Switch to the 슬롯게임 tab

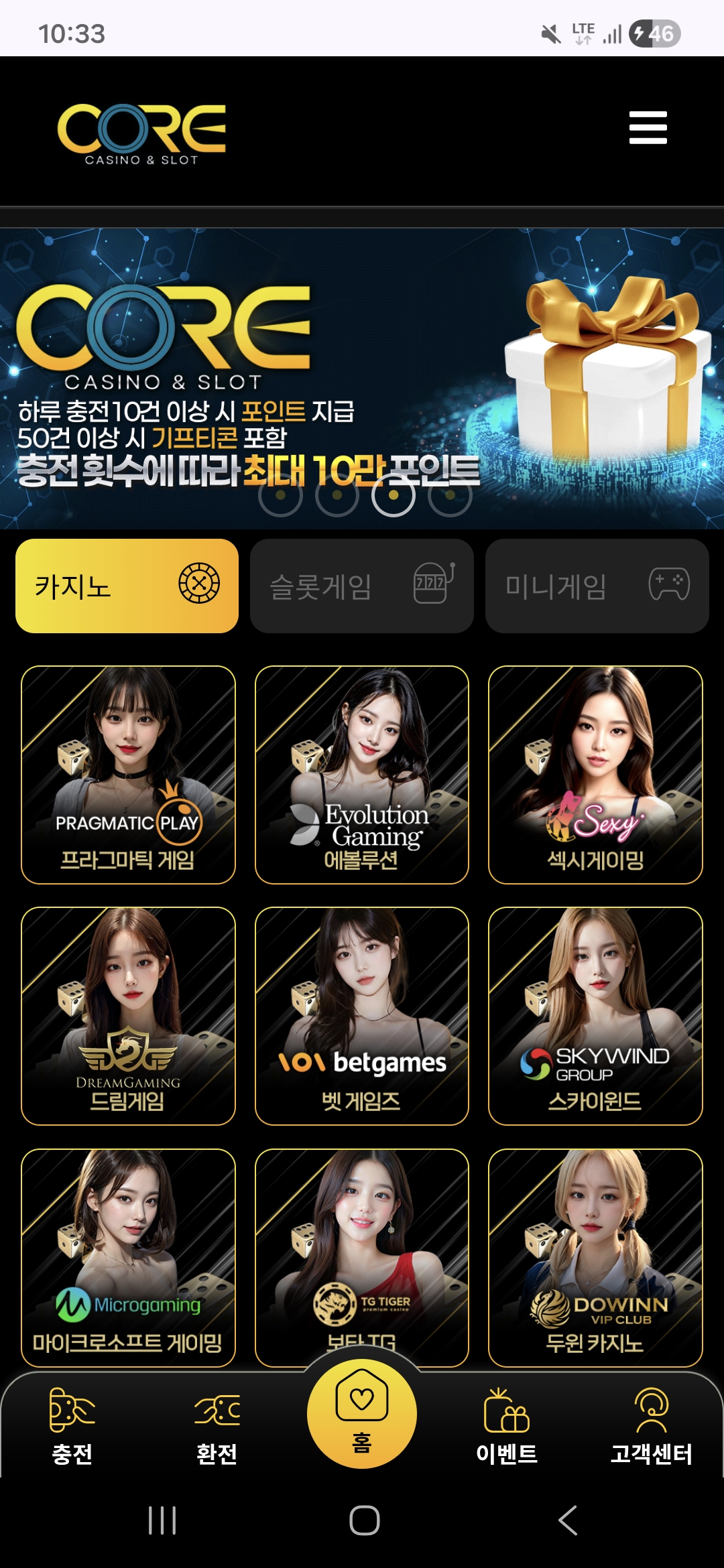coord(361,586)
